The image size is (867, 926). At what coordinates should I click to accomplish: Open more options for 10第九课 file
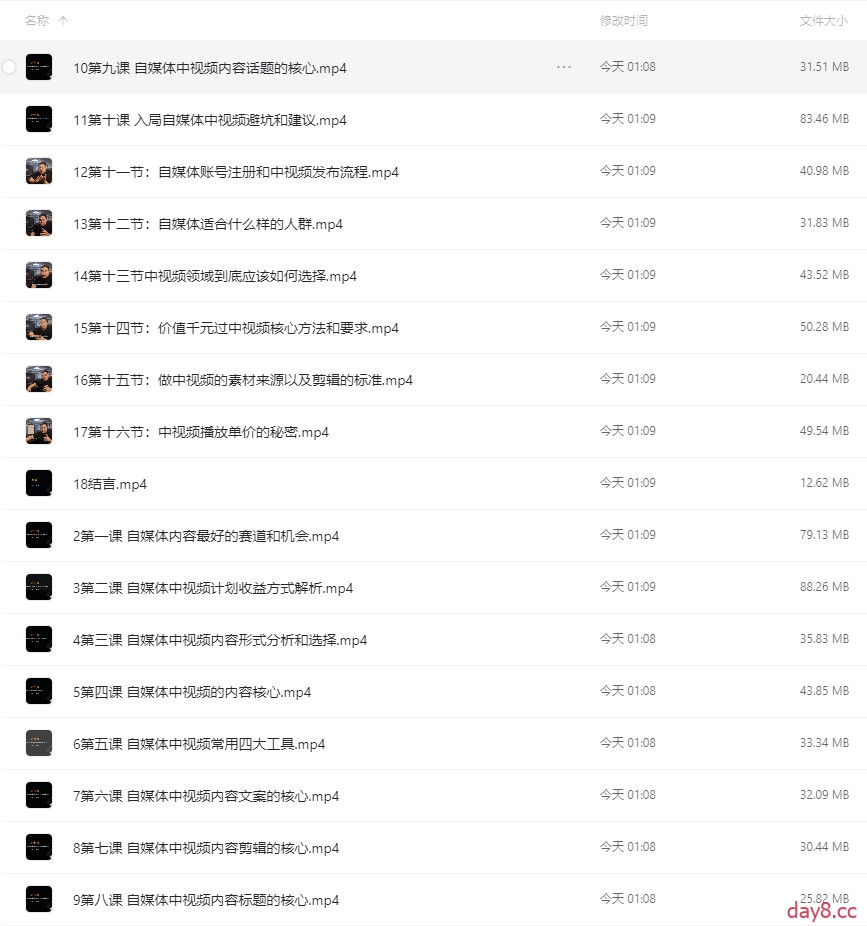point(564,67)
